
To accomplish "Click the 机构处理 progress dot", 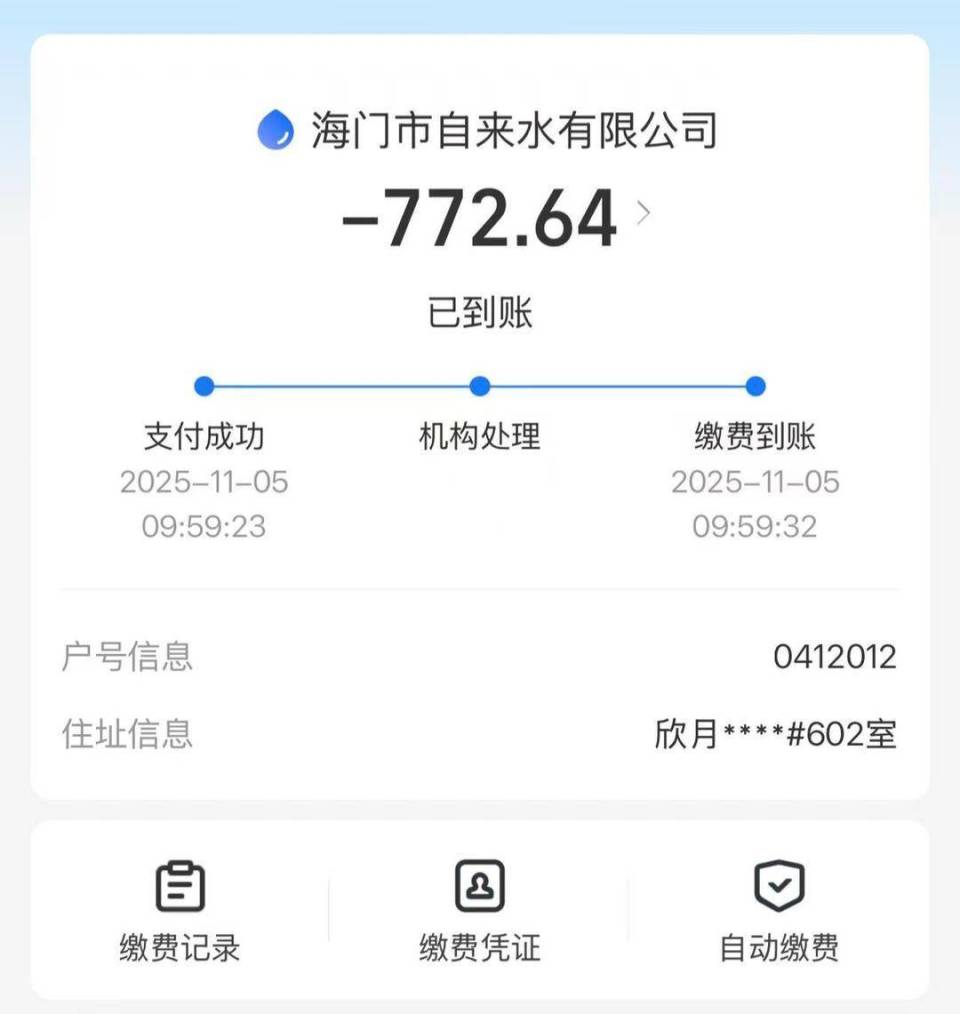I will coord(479,385).
